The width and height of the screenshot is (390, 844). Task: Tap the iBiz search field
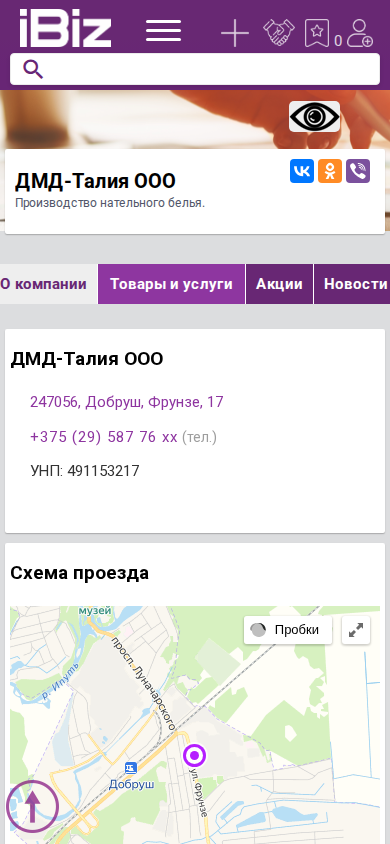(195, 69)
